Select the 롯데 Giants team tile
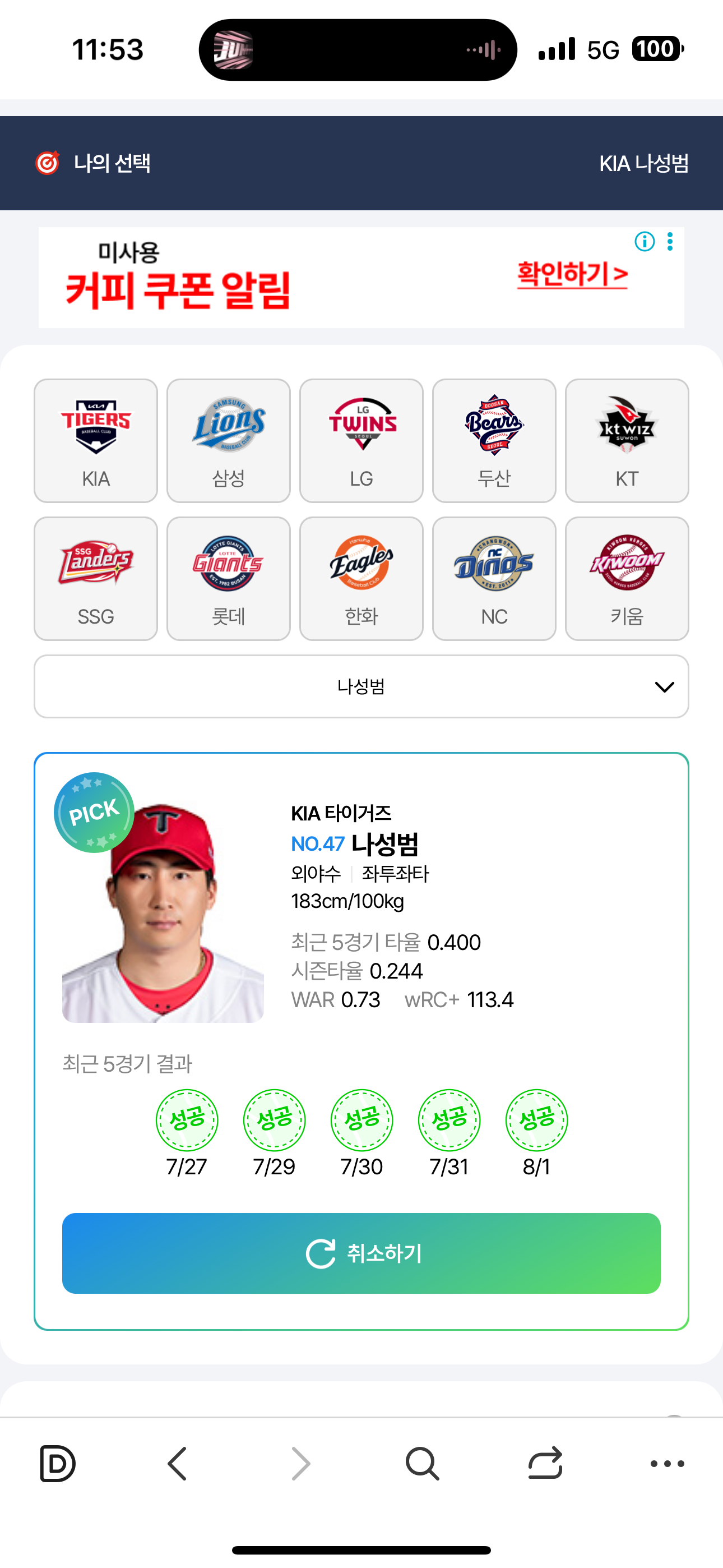Viewport: 723px width, 1568px height. (x=228, y=578)
